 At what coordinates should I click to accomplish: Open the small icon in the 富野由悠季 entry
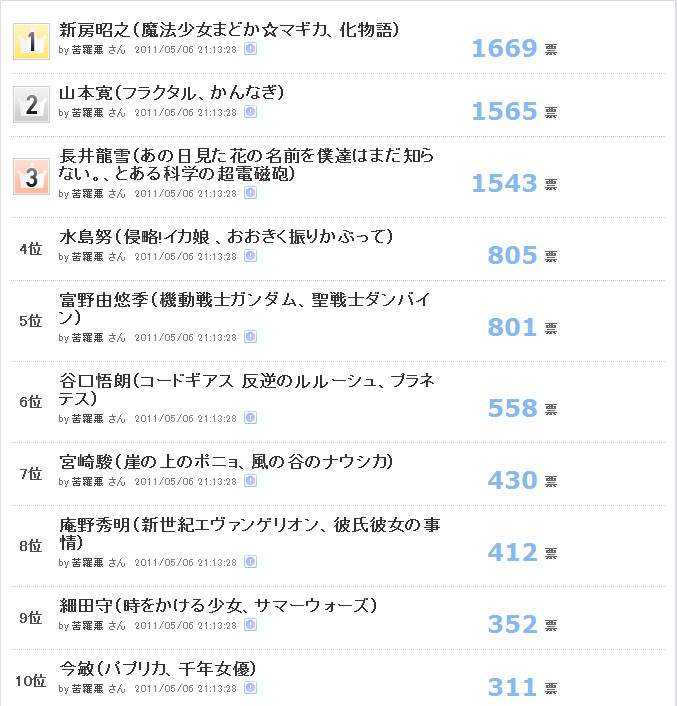pyautogui.click(x=250, y=337)
